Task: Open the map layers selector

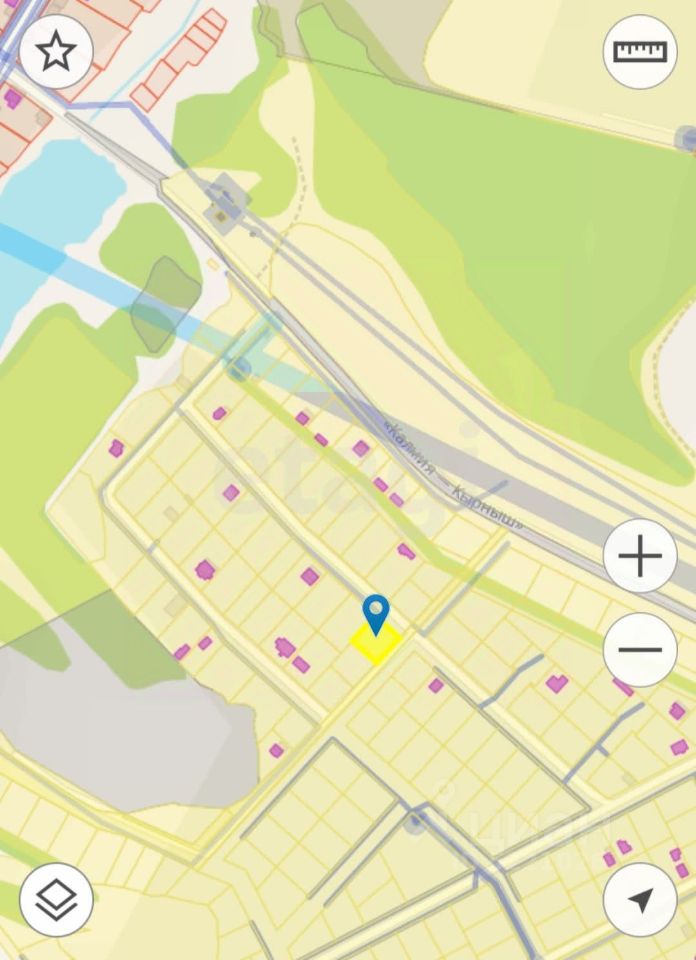Action: pos(56,899)
